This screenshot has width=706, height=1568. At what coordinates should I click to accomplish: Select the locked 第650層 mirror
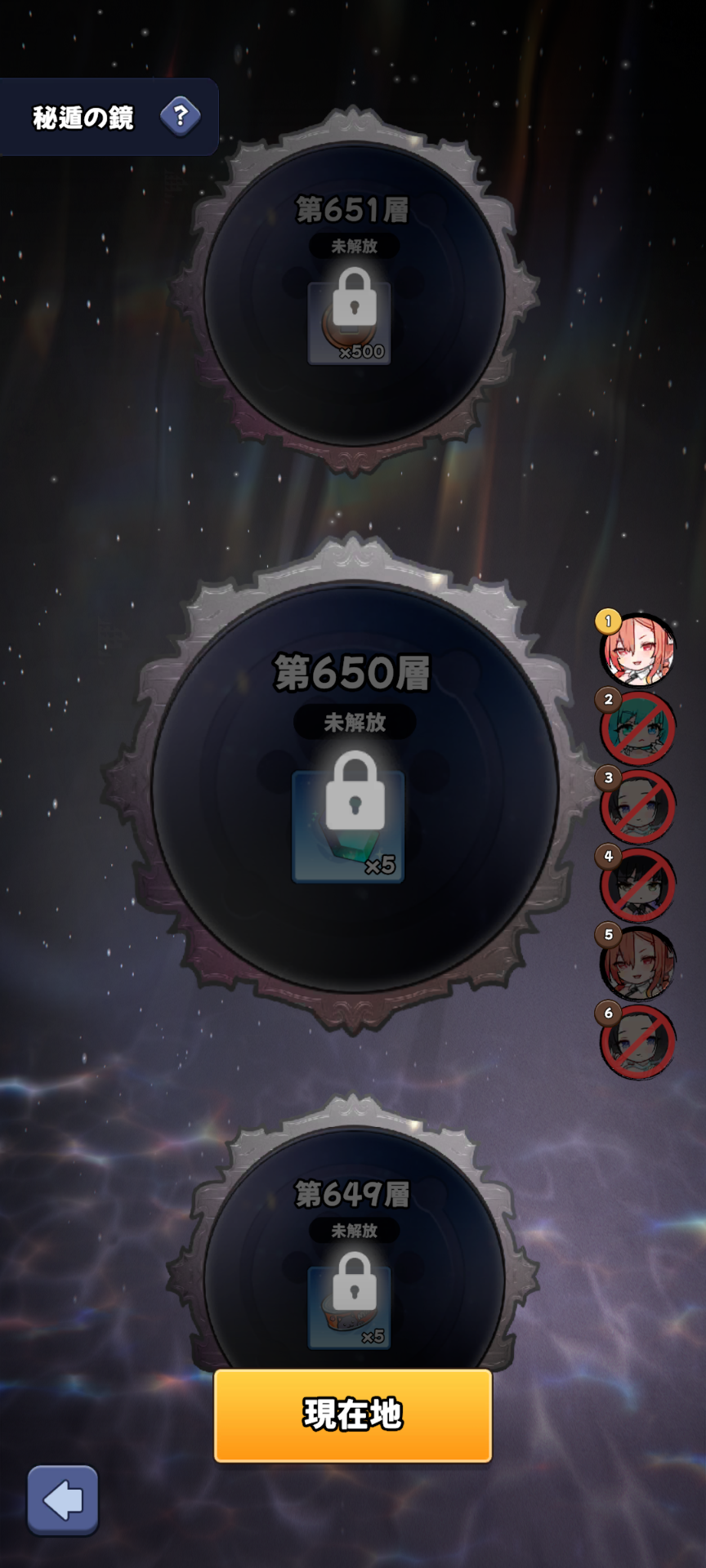354,786
